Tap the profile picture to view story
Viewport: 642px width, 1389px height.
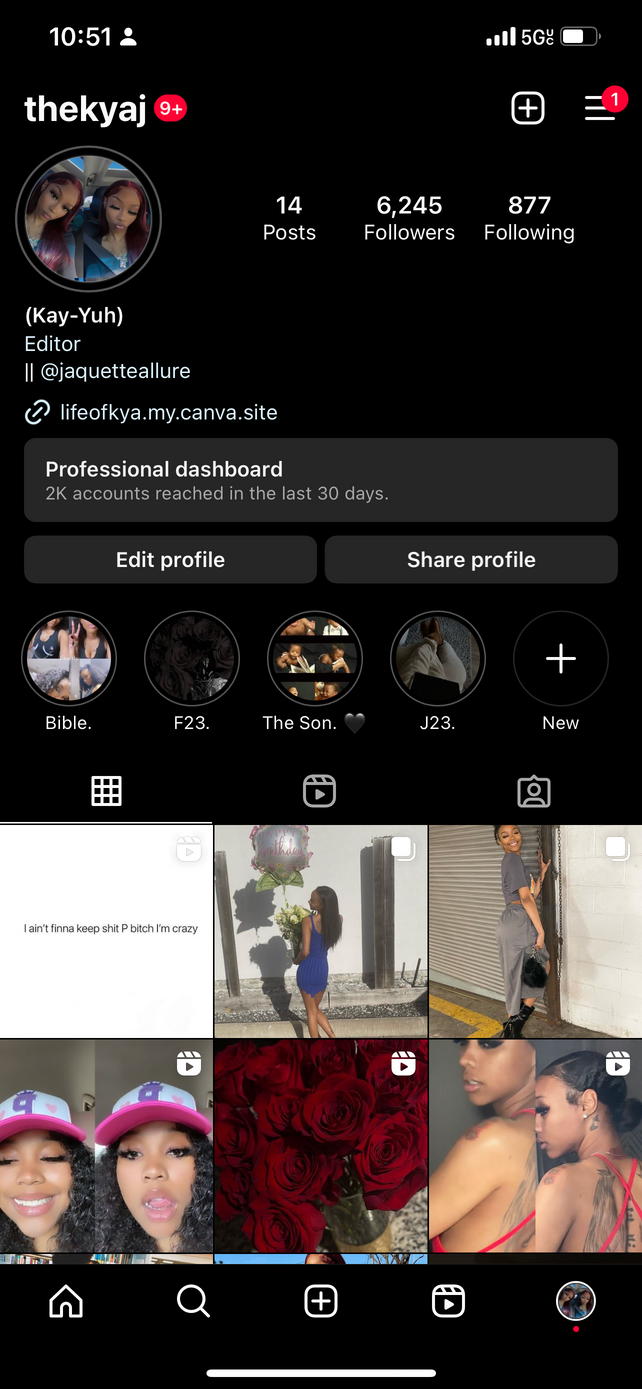88,219
